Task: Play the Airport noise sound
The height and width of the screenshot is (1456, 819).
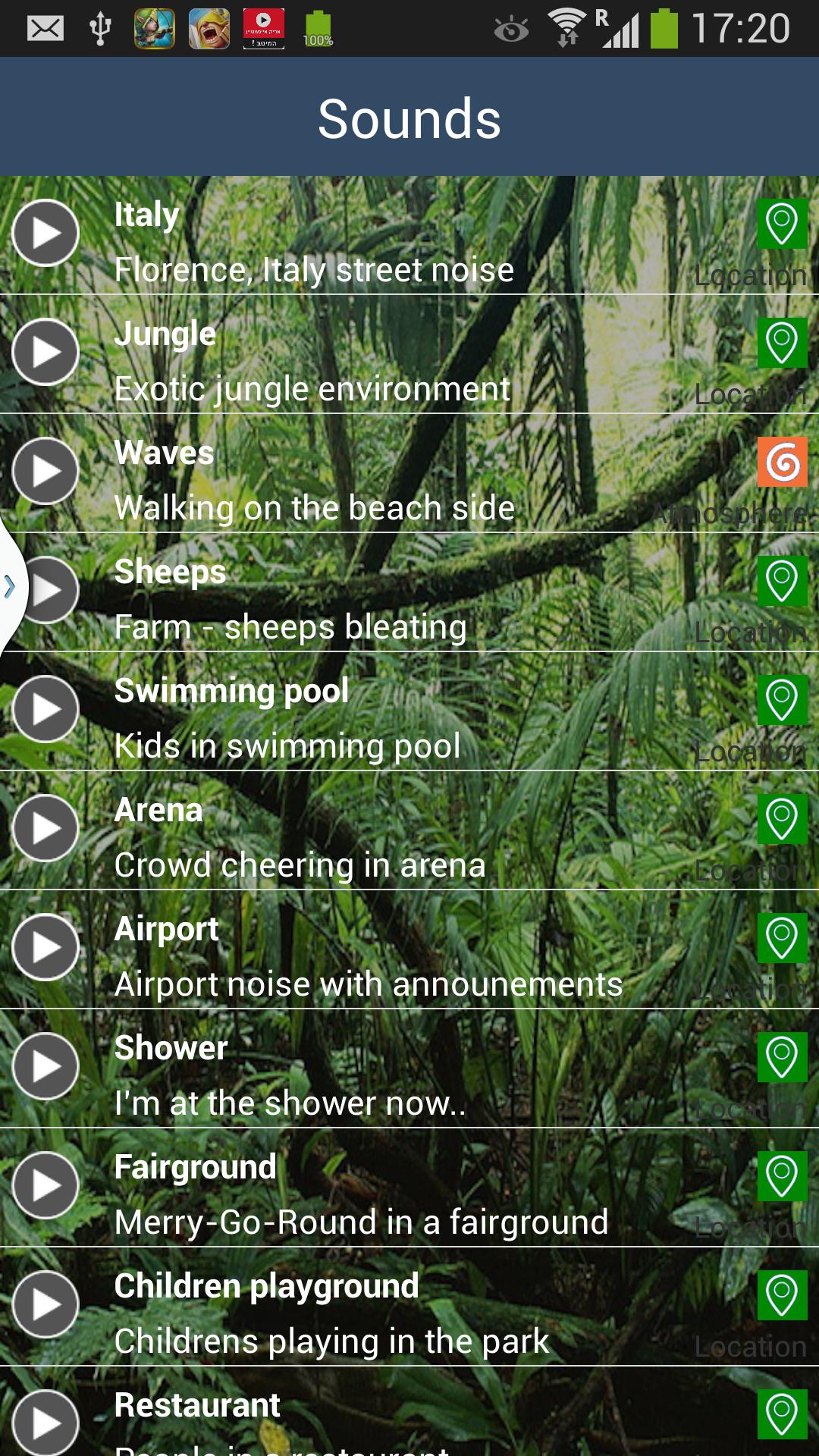Action: 45,947
